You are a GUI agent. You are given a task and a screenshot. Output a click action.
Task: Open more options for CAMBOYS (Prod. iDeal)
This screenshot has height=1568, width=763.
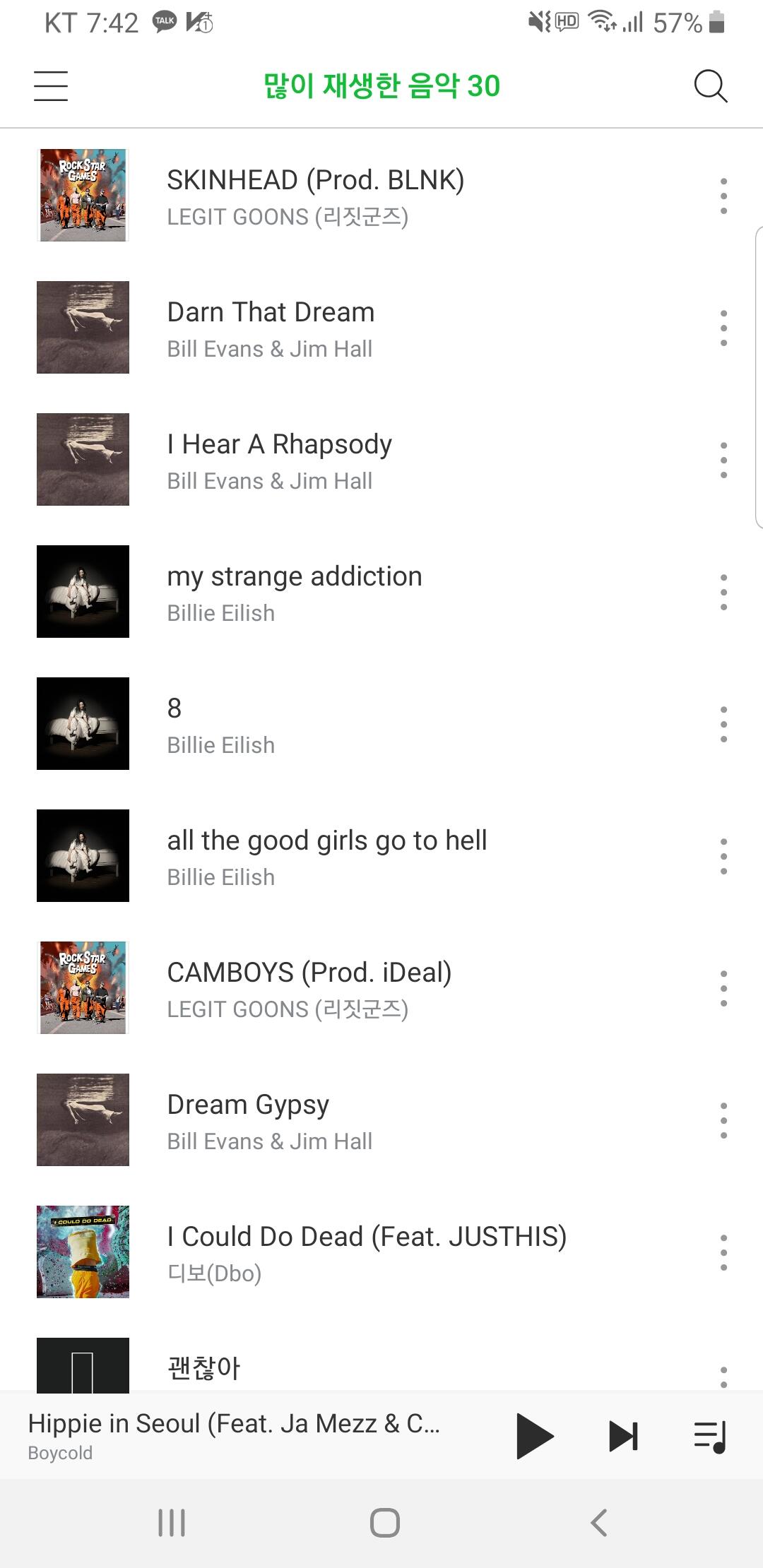[x=723, y=988]
